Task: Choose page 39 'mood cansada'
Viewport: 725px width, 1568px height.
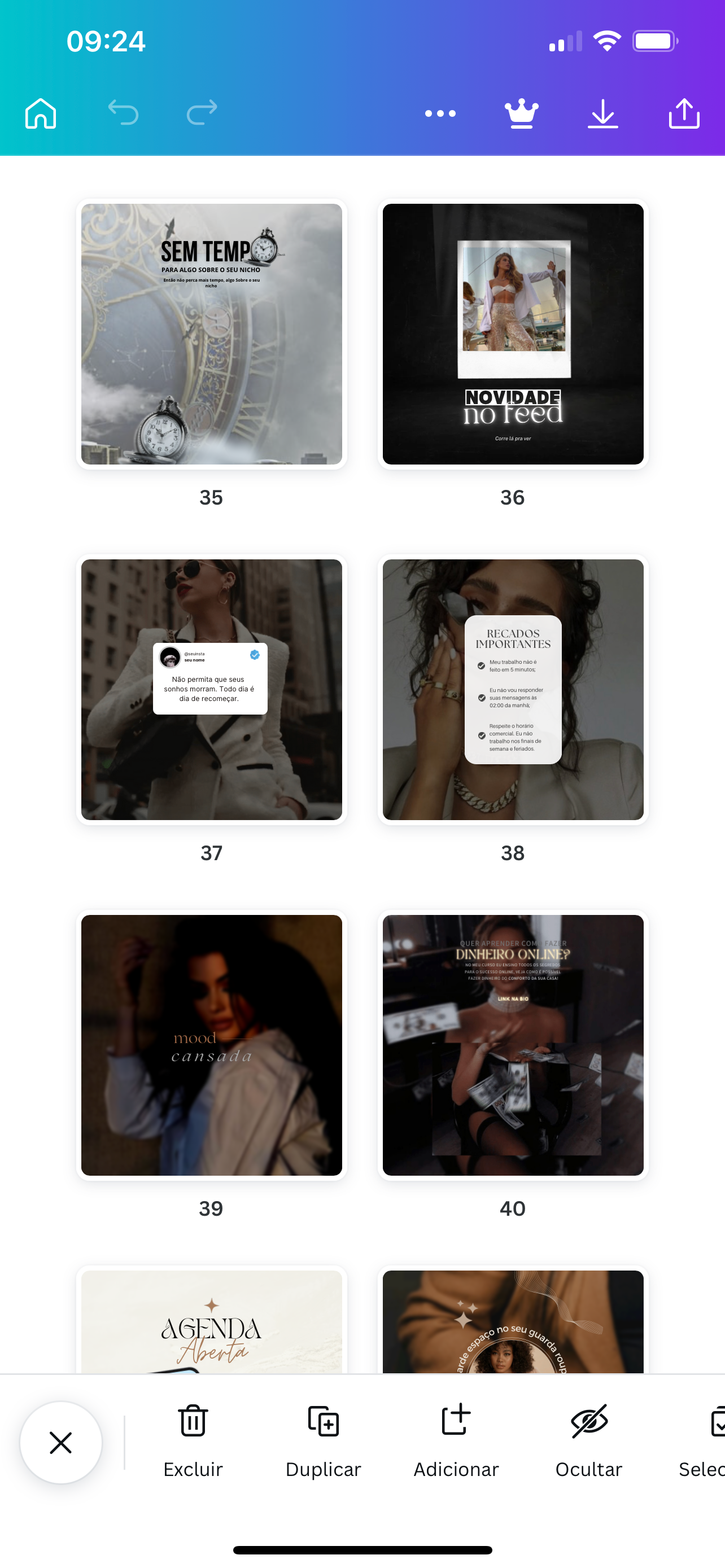Action: [211, 1045]
